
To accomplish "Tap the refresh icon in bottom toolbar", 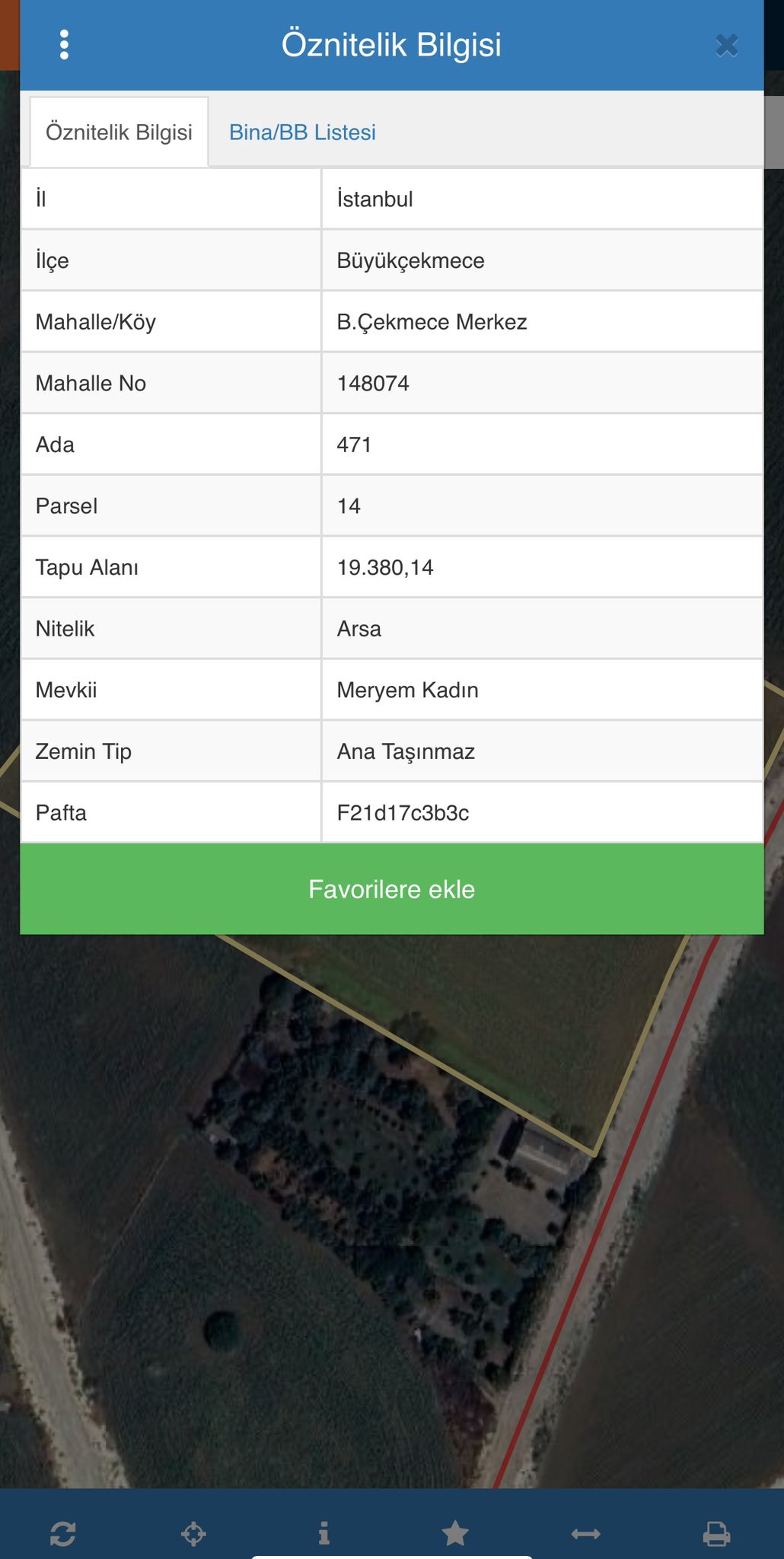I will (x=62, y=1533).
